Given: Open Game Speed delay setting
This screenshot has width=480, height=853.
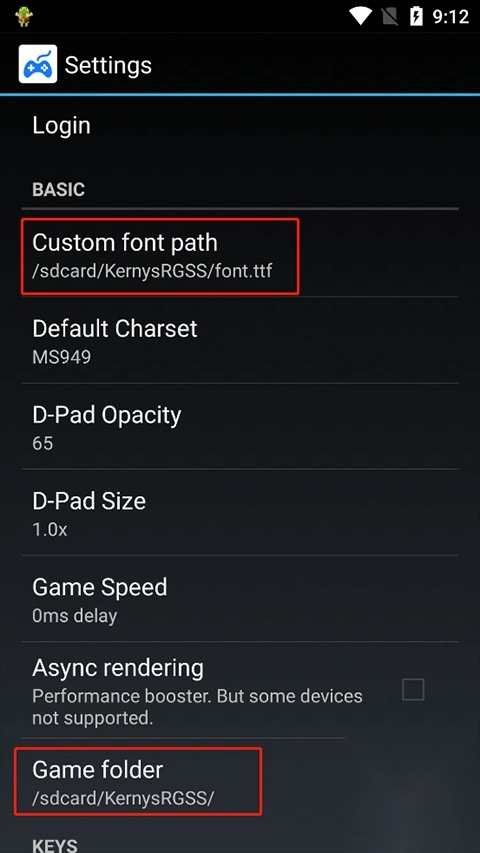Looking at the screenshot, I should [x=239, y=598].
